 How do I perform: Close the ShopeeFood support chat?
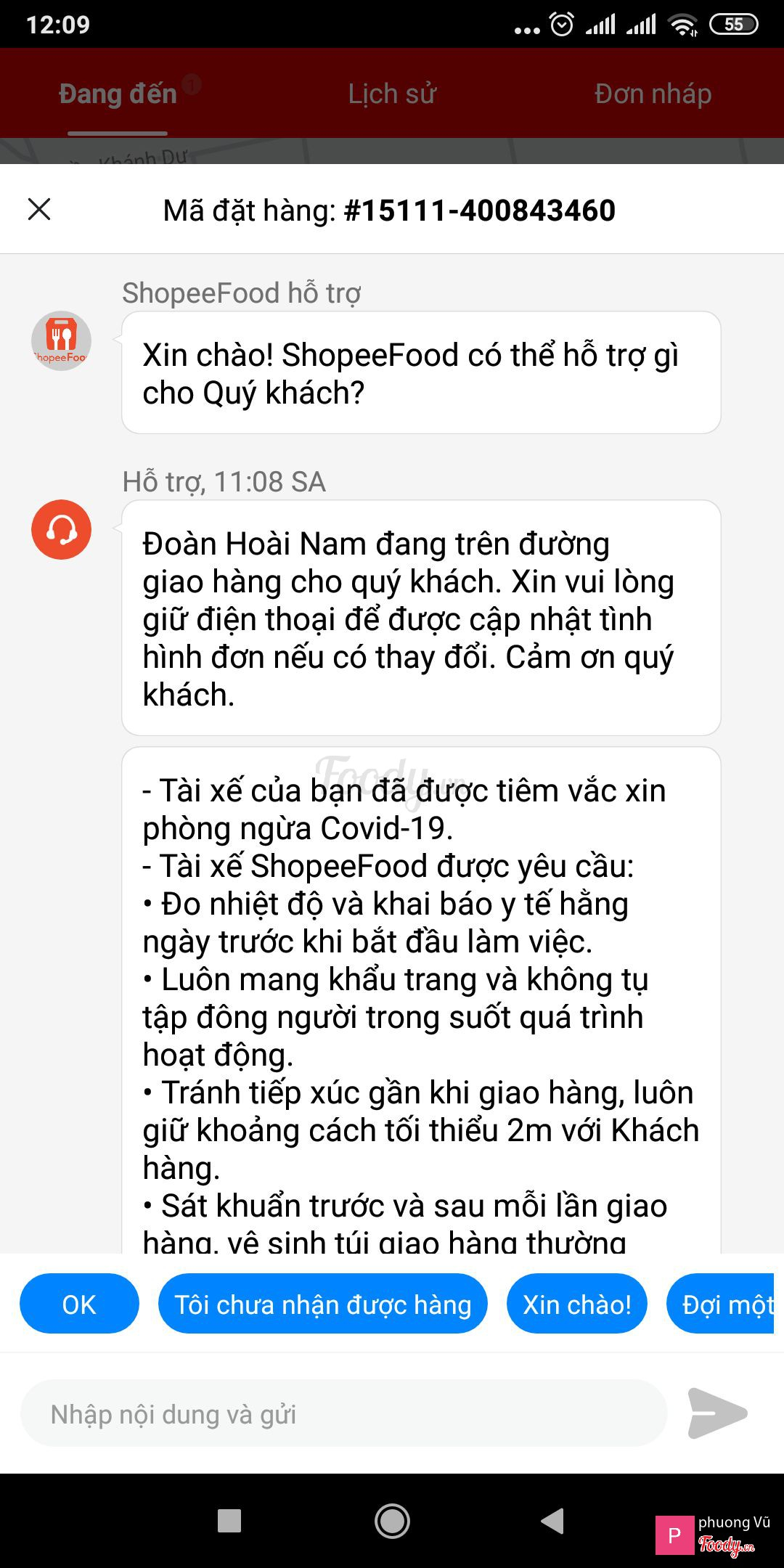click(x=39, y=210)
